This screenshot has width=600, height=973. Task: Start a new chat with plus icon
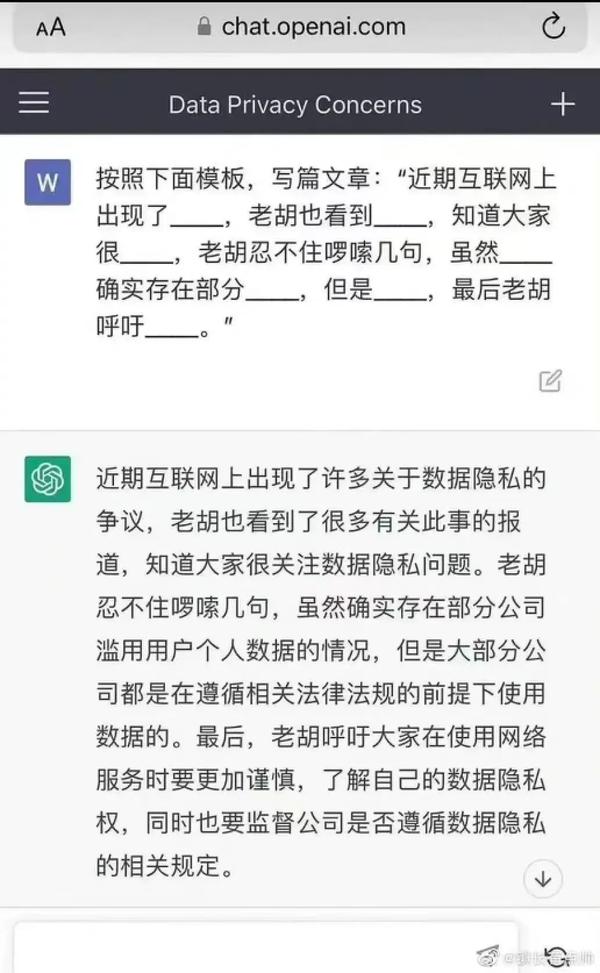click(563, 104)
